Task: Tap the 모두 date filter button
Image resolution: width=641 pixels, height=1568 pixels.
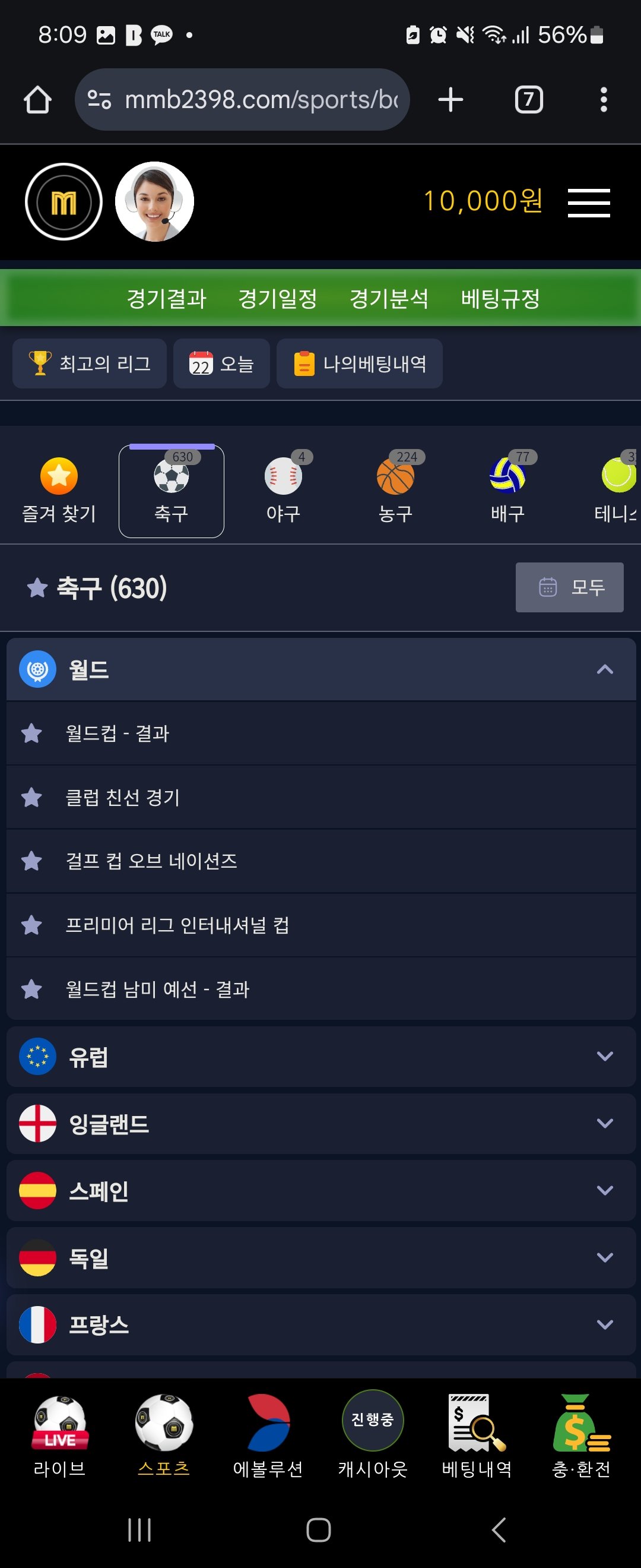Action: (569, 587)
